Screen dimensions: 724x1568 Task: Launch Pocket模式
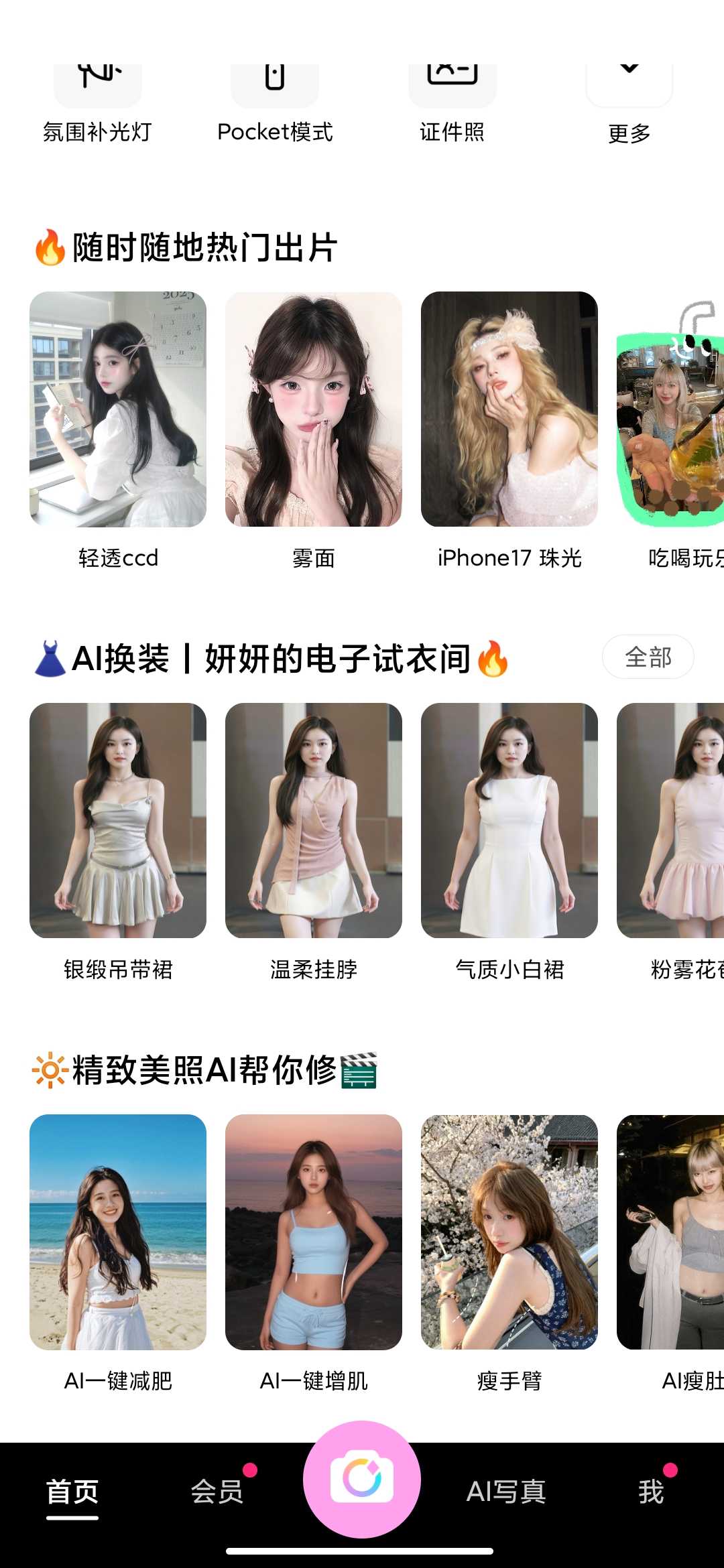click(275, 101)
